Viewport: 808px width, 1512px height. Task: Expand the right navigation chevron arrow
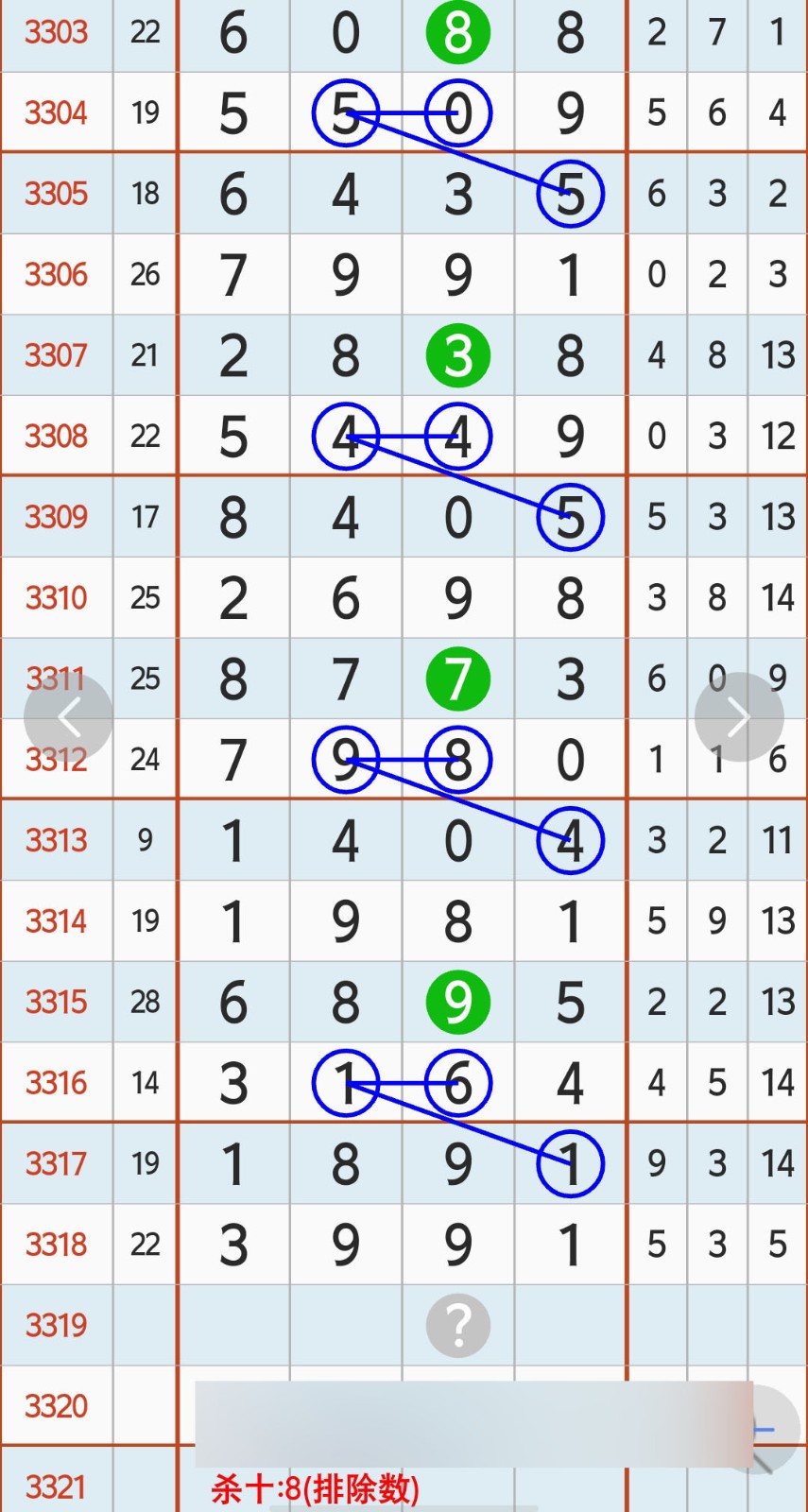pos(738,715)
